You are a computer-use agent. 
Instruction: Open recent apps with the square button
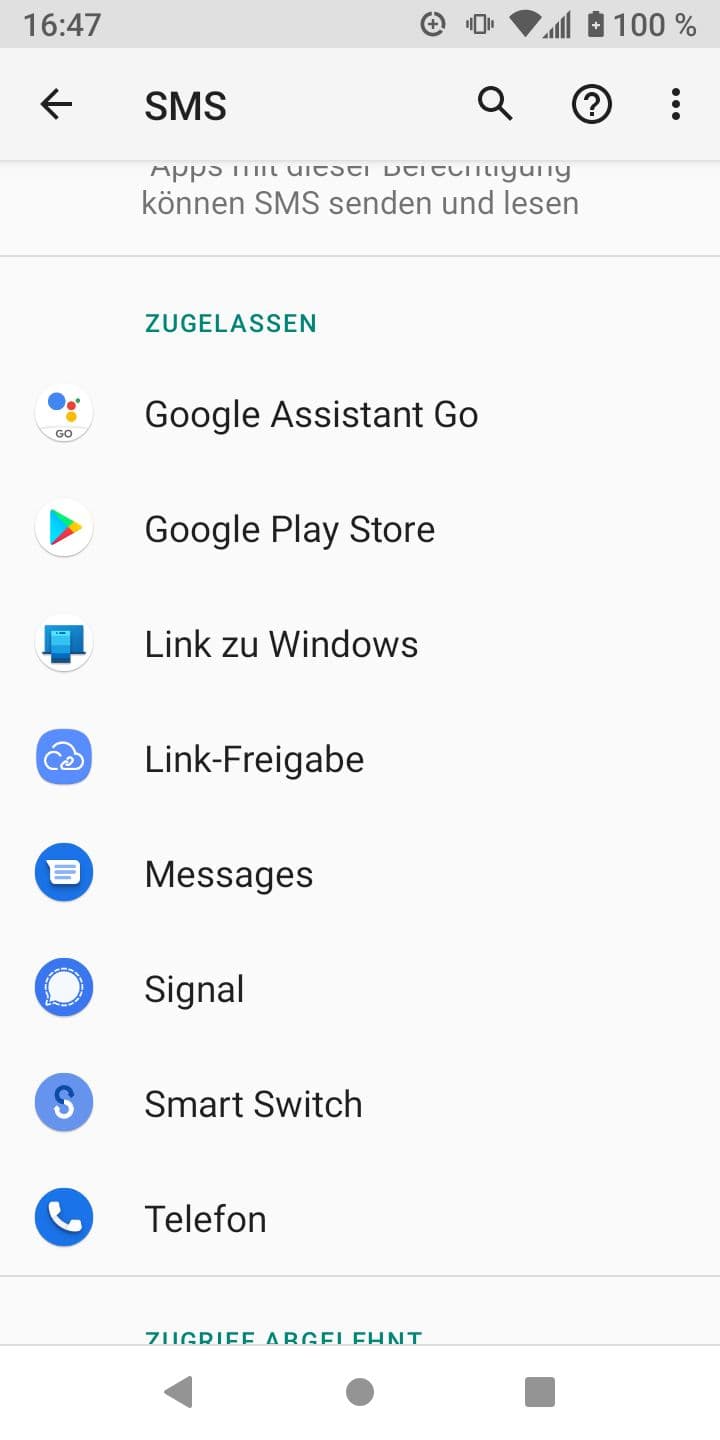tap(540, 1391)
